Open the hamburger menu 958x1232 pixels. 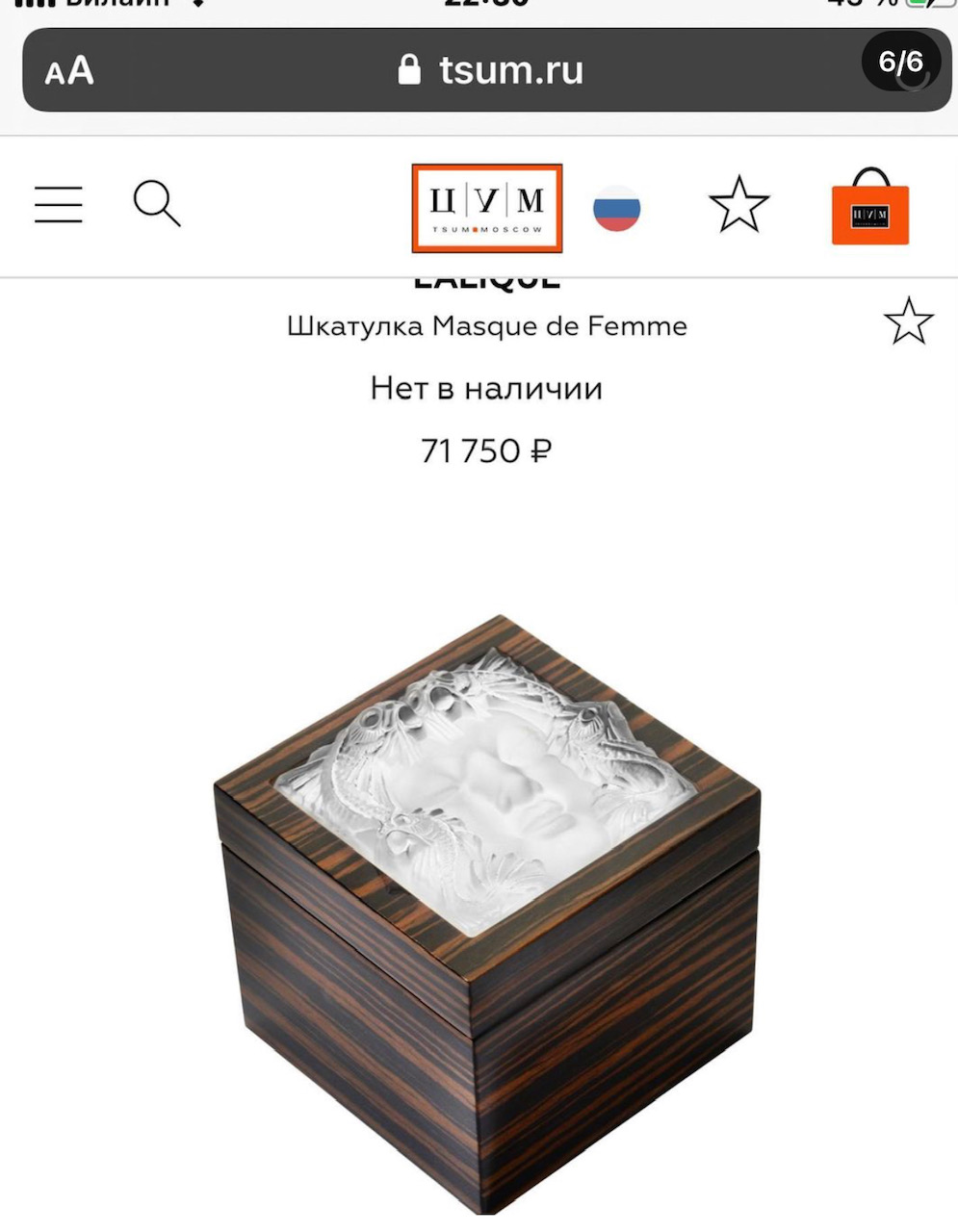(59, 205)
